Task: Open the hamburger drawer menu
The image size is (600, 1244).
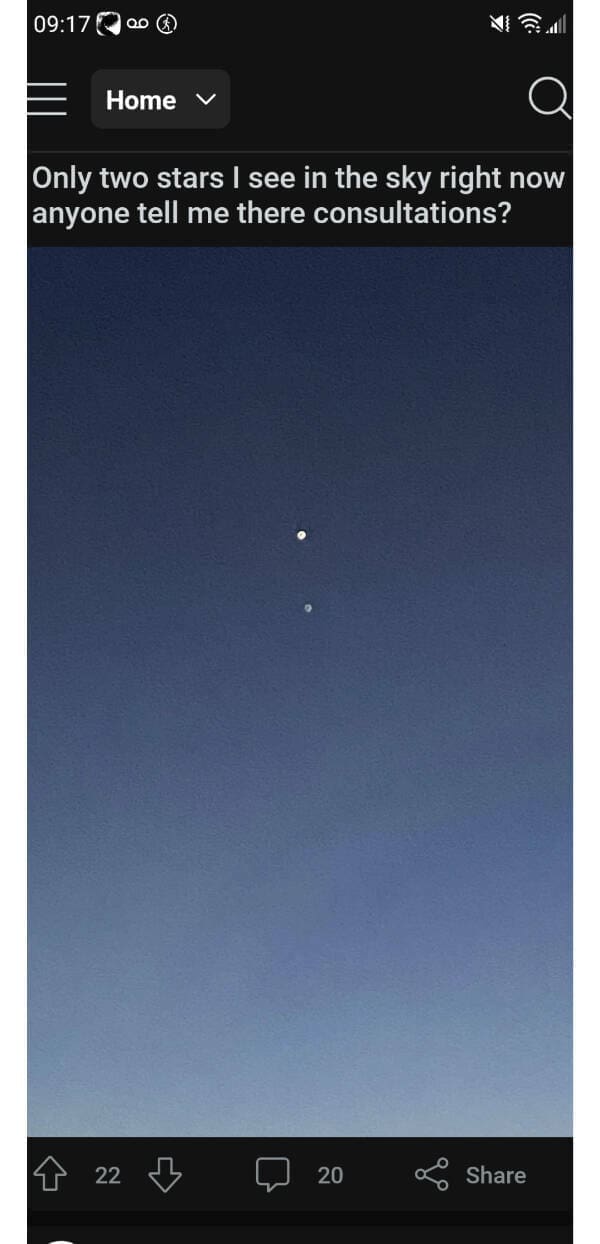Action: point(47,99)
